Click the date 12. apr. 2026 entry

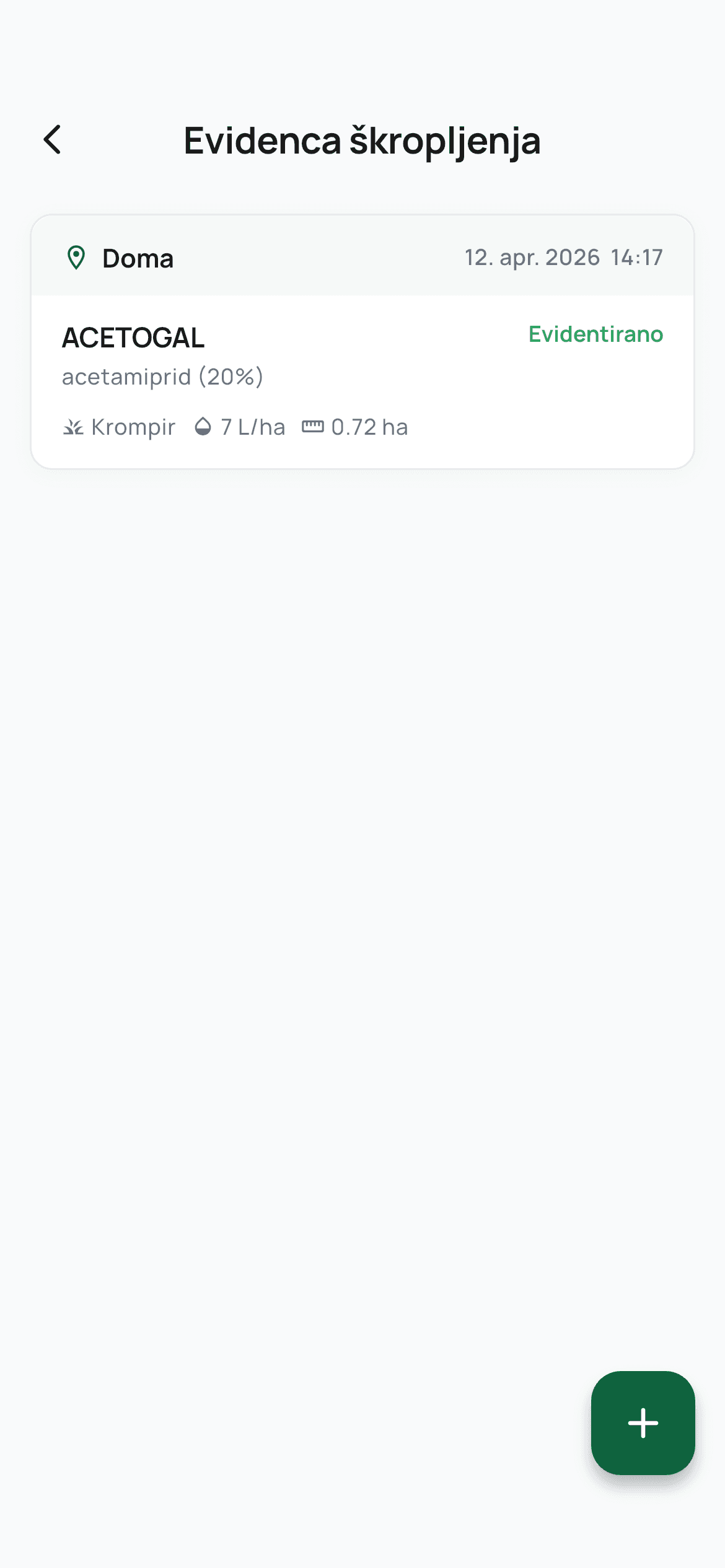pyautogui.click(x=531, y=258)
